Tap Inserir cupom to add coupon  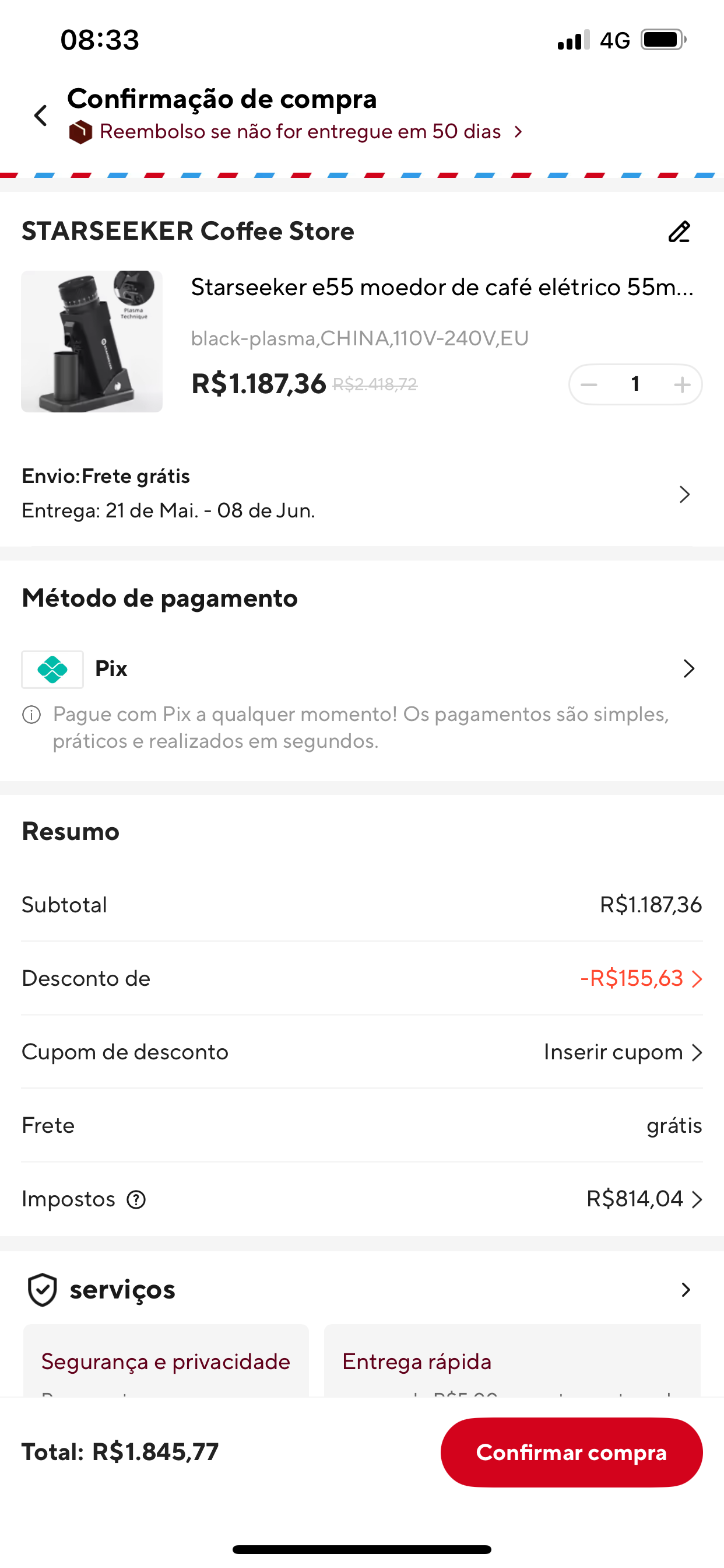coord(623,1052)
